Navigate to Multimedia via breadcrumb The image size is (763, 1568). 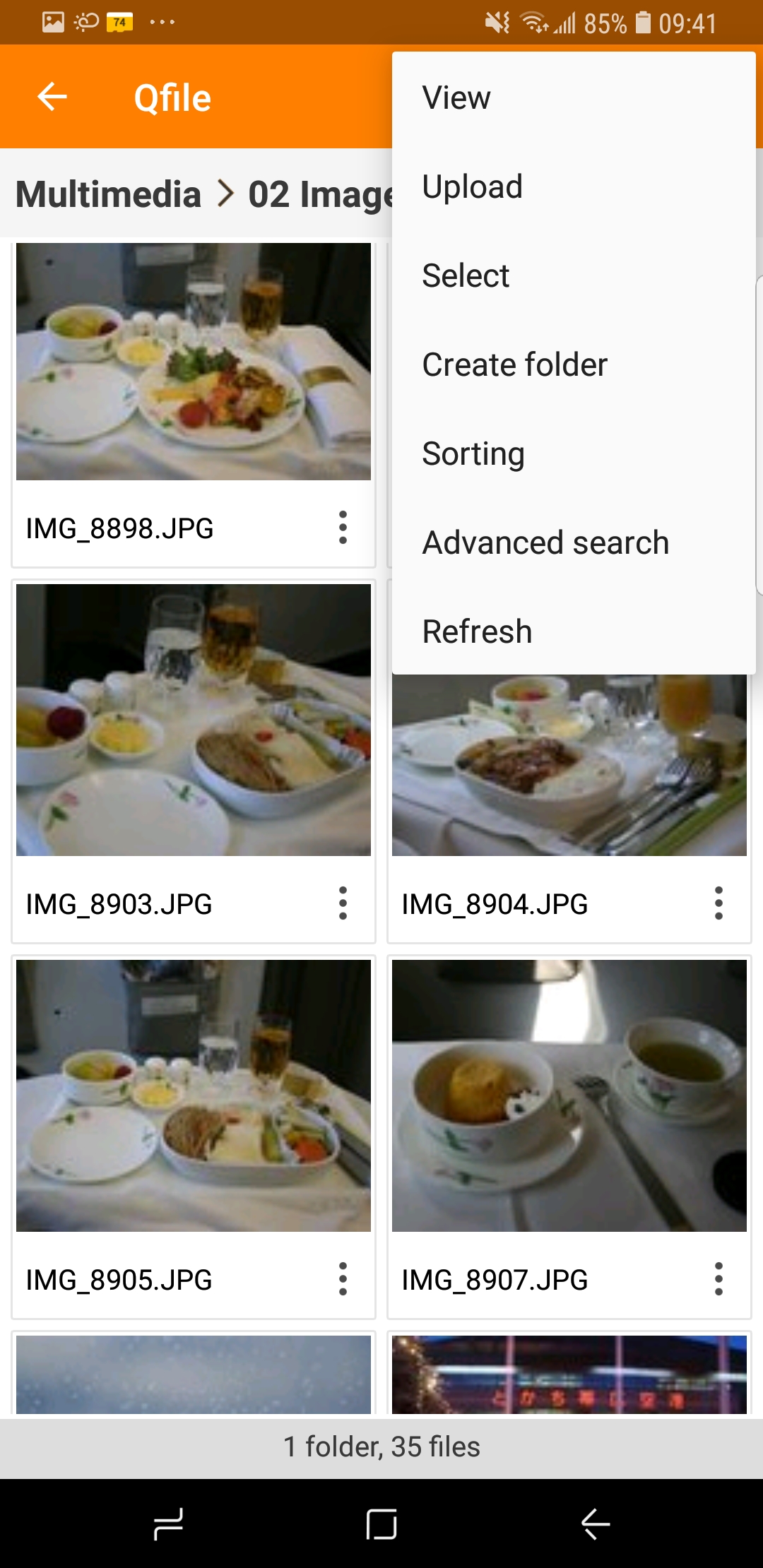[109, 194]
